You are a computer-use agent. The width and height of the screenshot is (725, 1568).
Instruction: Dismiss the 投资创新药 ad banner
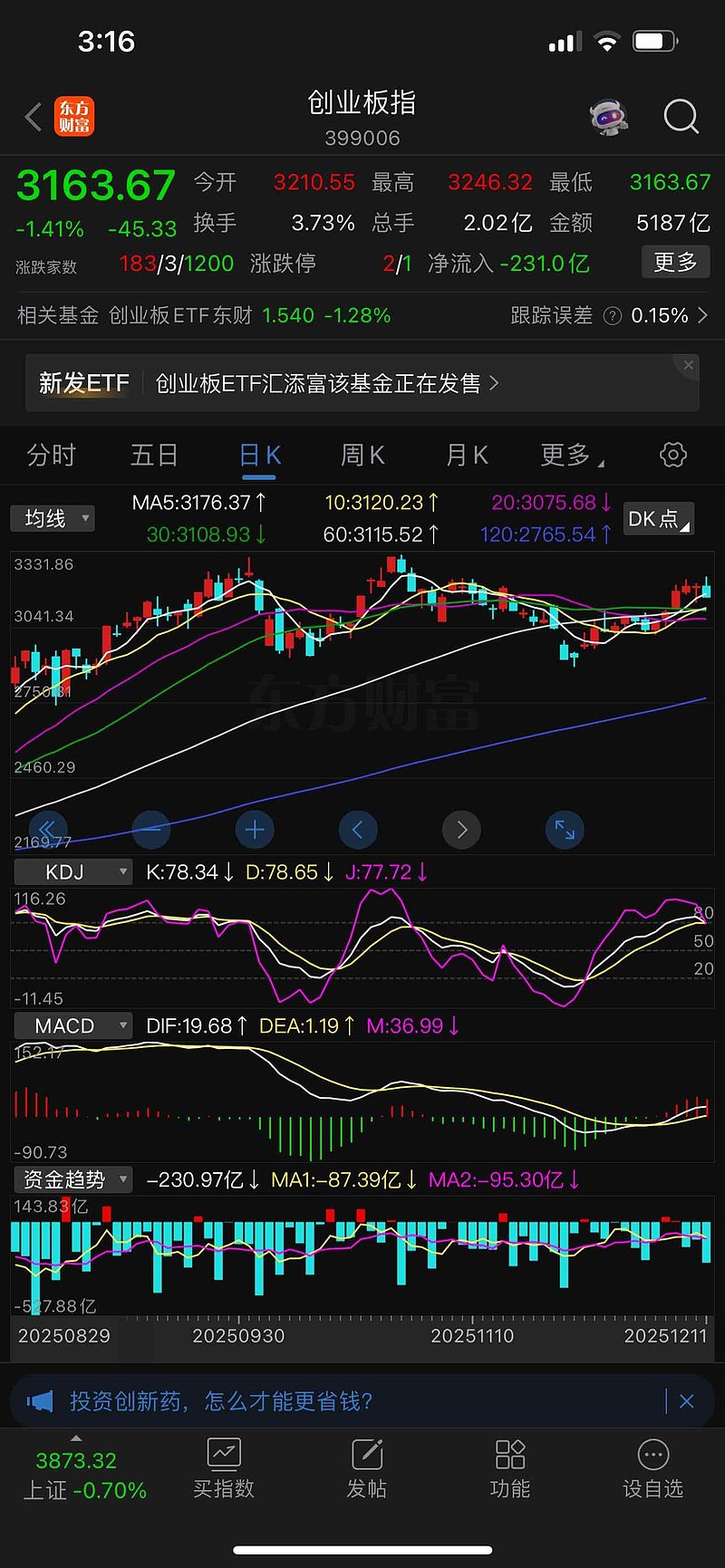[687, 1400]
